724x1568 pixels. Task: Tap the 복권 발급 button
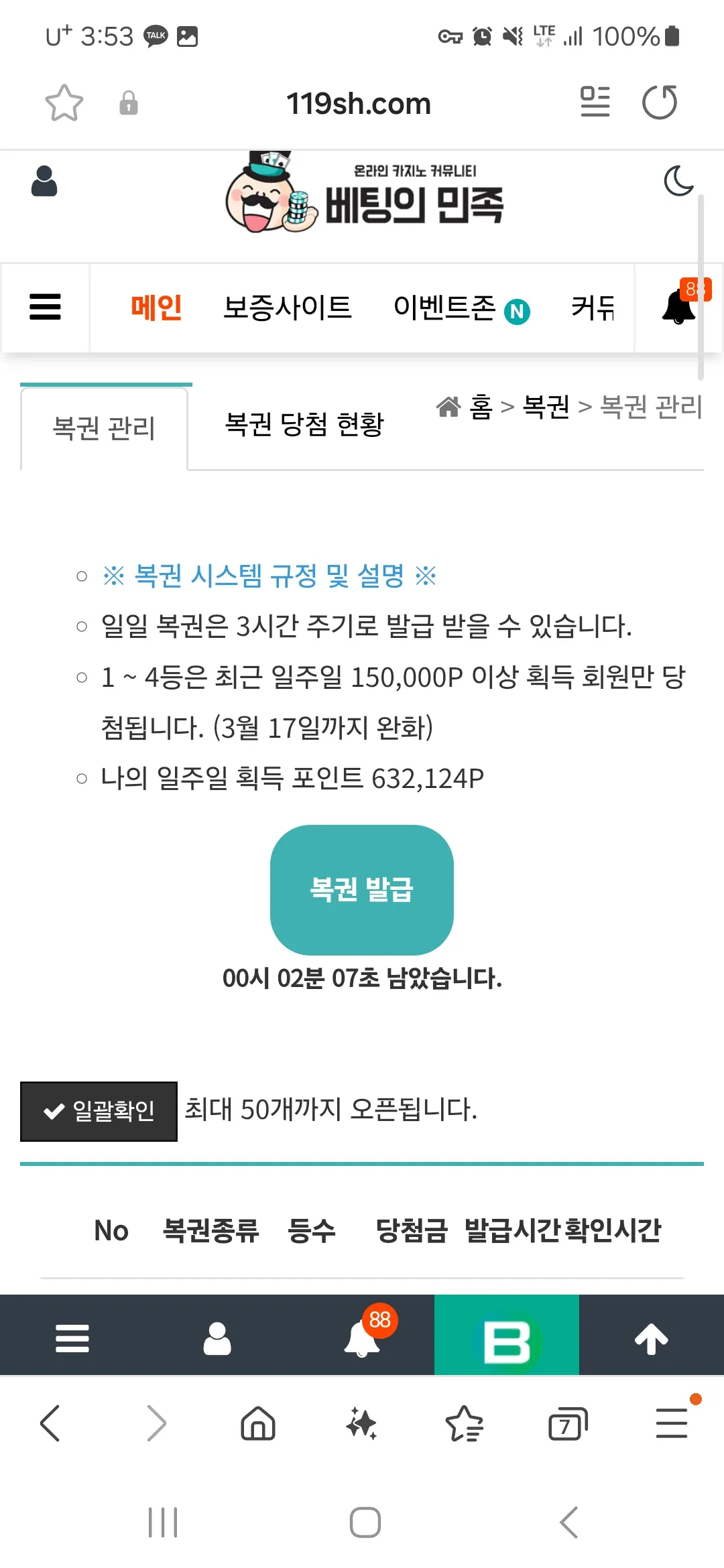pyautogui.click(x=362, y=890)
